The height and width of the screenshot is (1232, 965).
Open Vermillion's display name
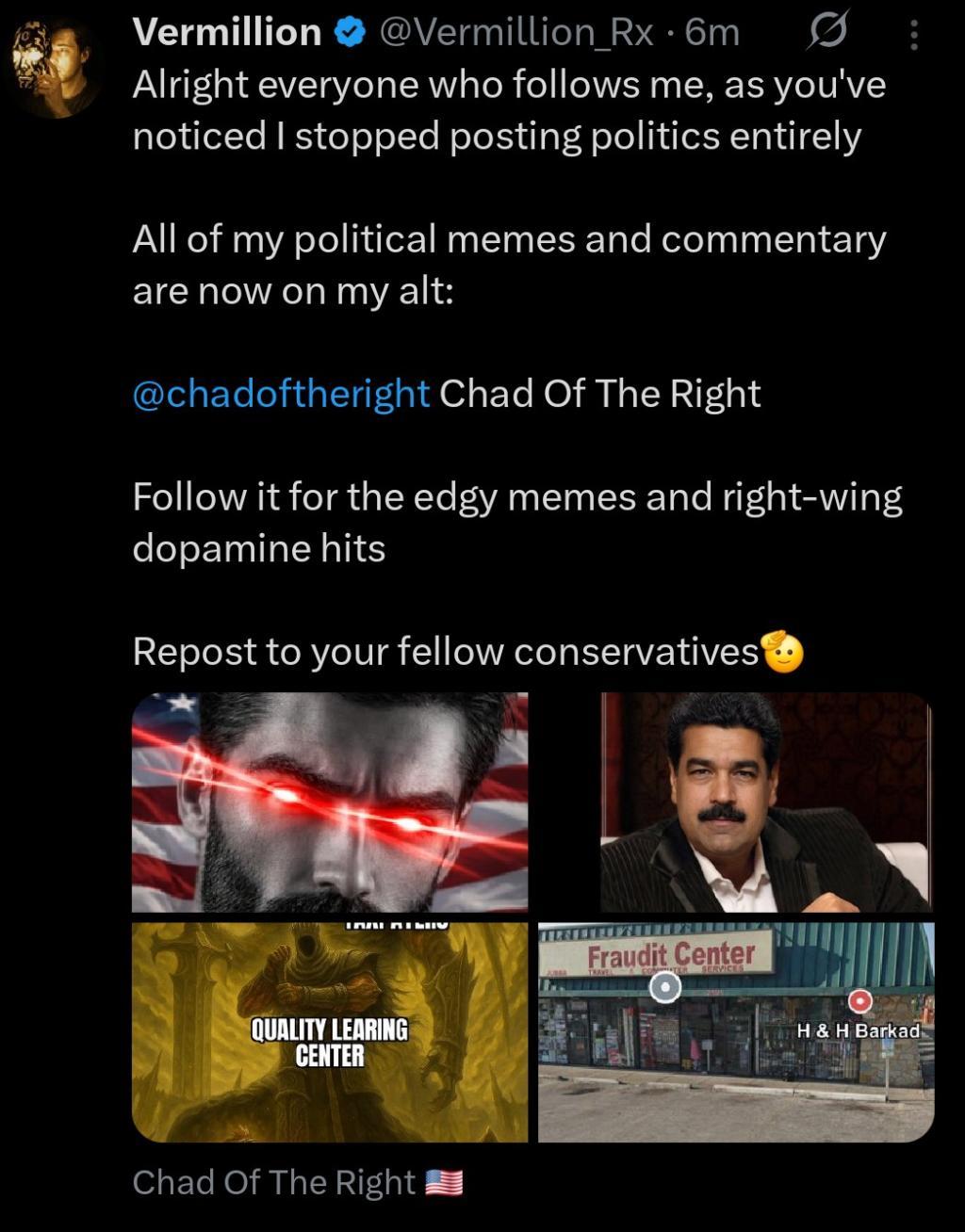click(x=226, y=33)
